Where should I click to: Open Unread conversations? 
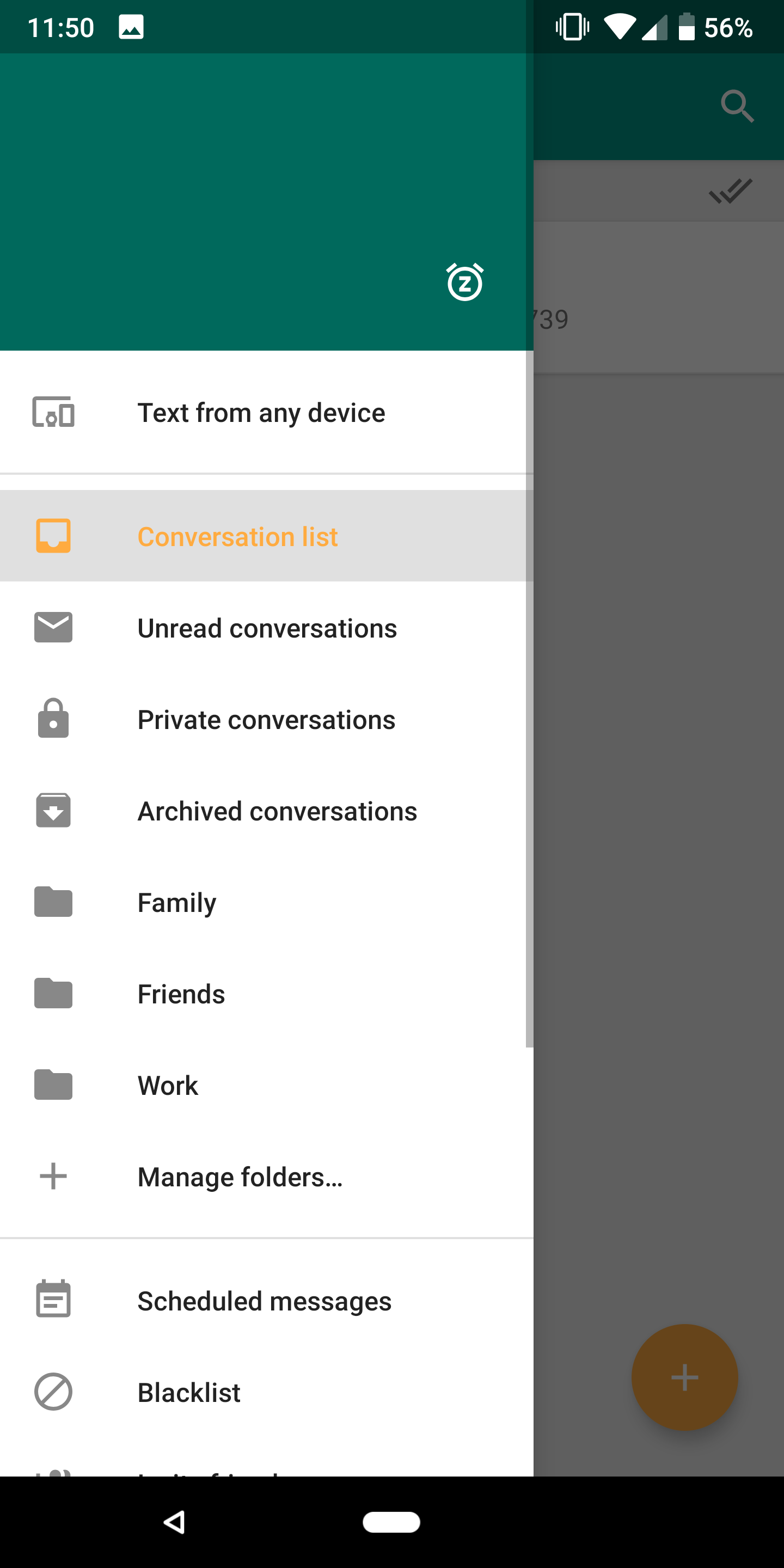click(267, 628)
